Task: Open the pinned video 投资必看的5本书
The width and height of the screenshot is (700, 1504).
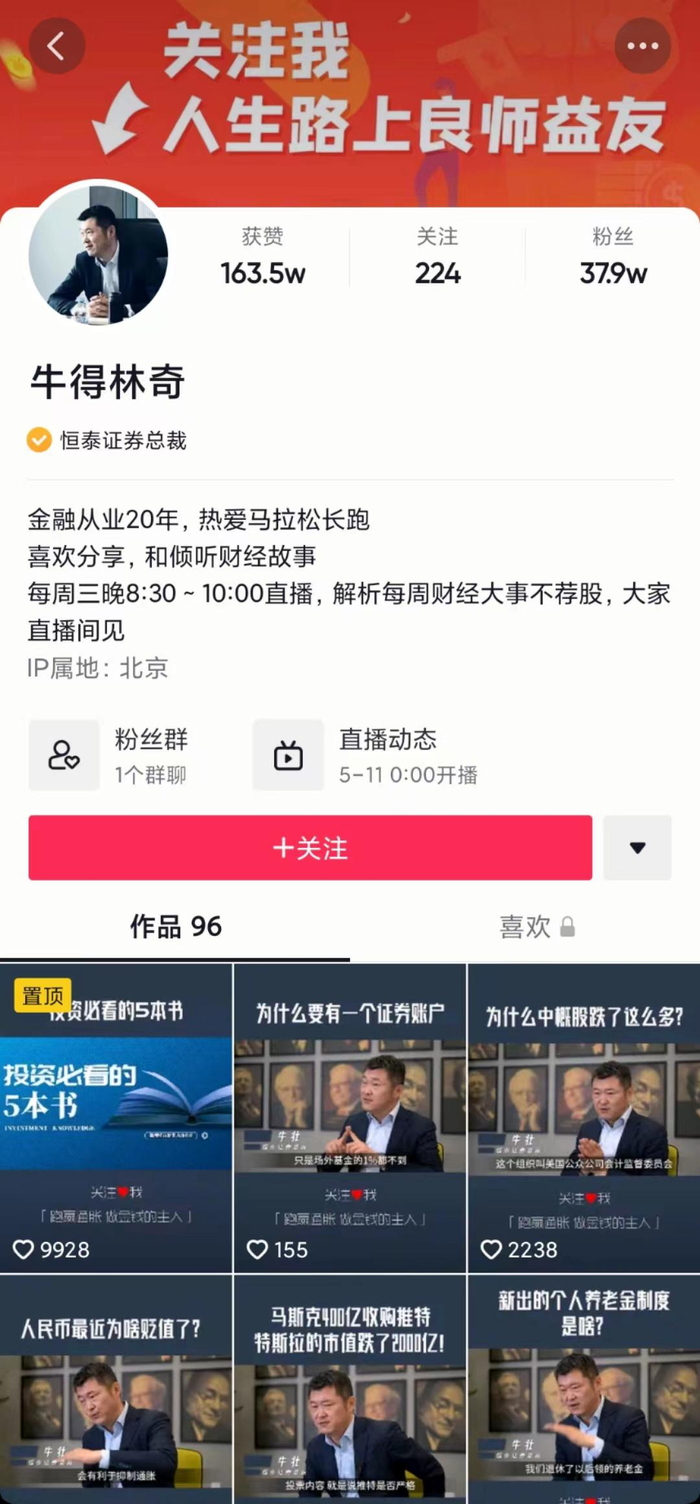Action: click(x=116, y=1117)
